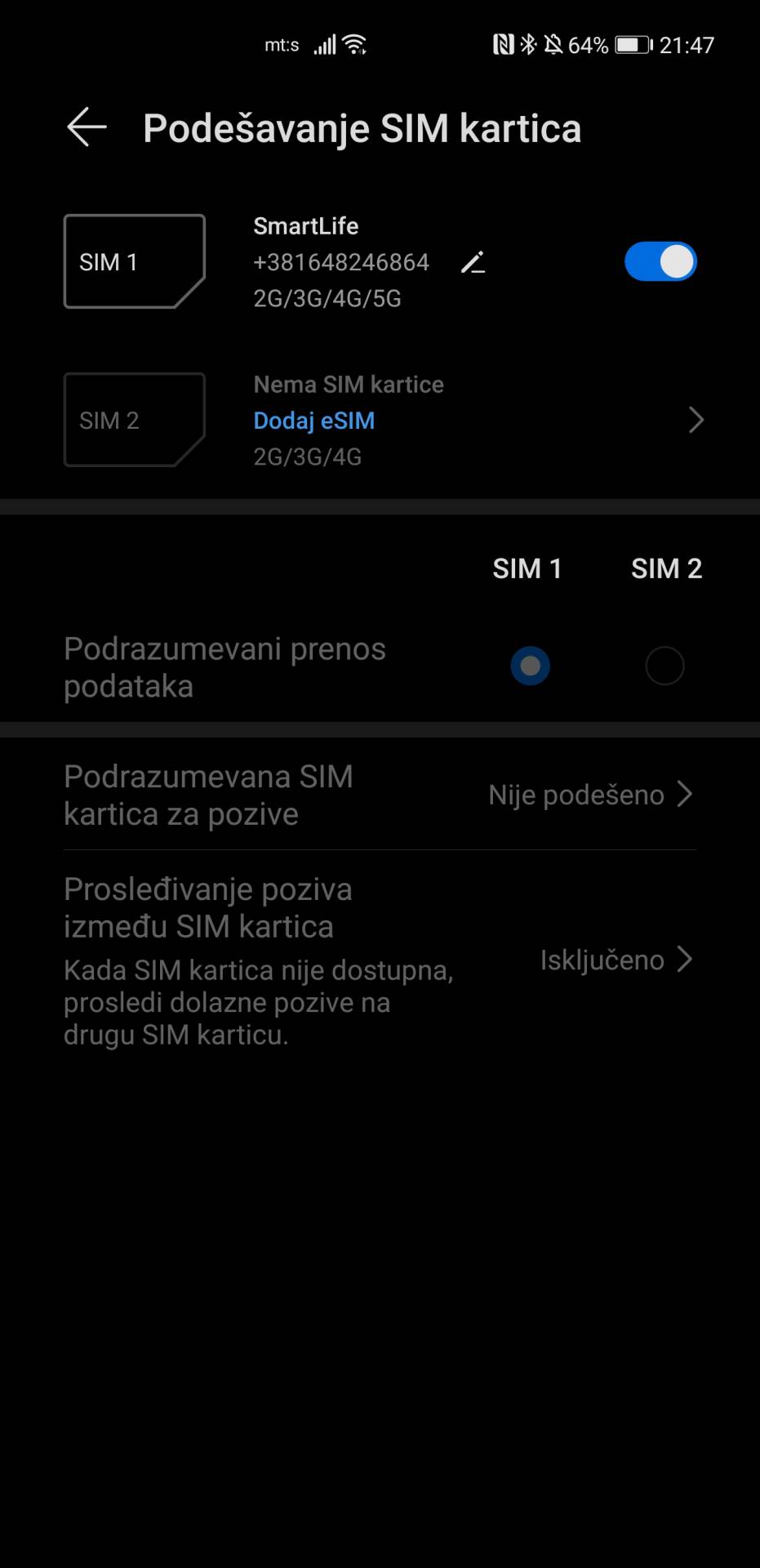760x1568 pixels.
Task: Select SIM 1 as default data carrier
Action: tap(530, 666)
